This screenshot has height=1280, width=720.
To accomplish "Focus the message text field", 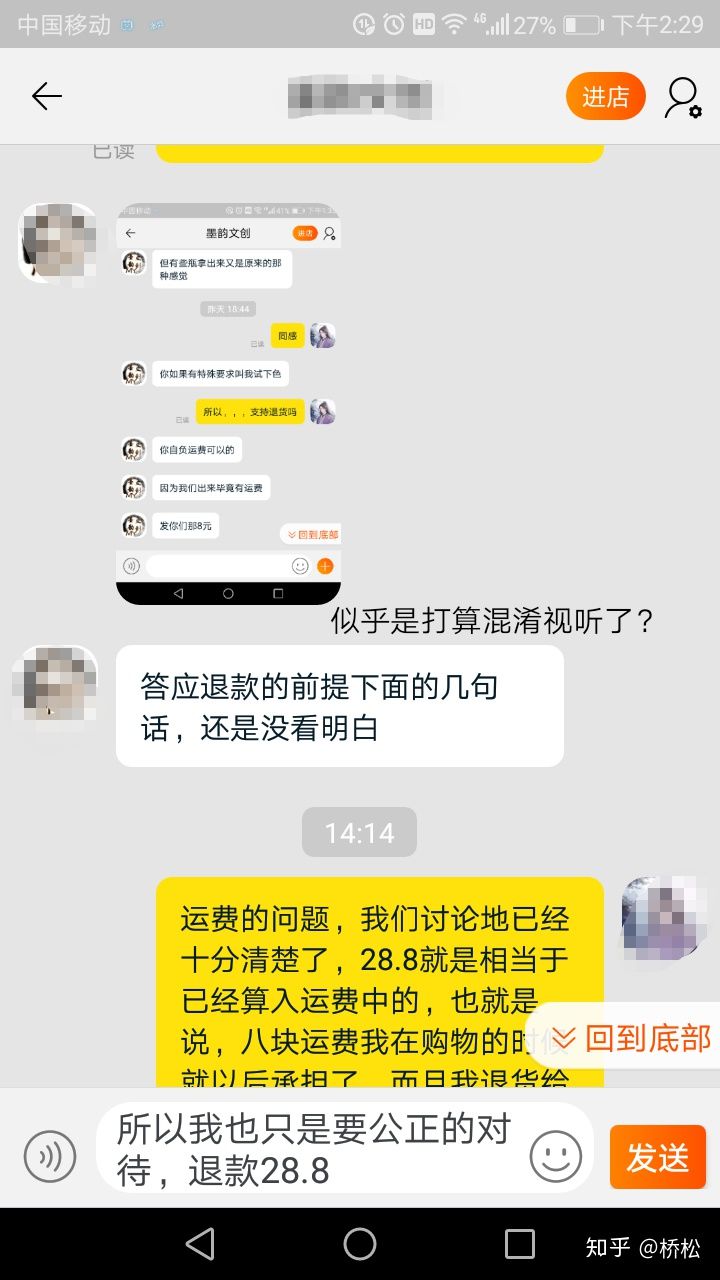I will point(315,1149).
